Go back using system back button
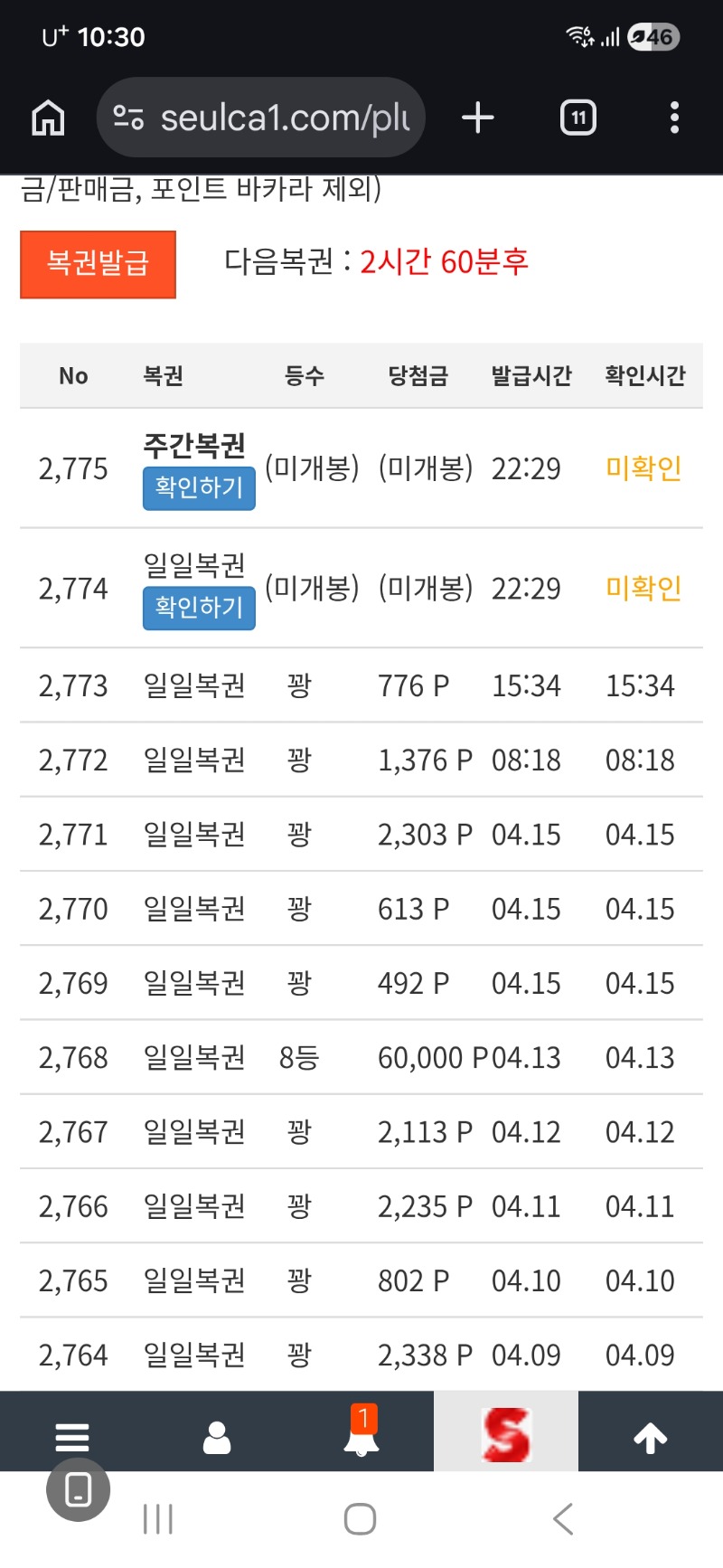Screen dimensions: 723x1568 [563, 1519]
